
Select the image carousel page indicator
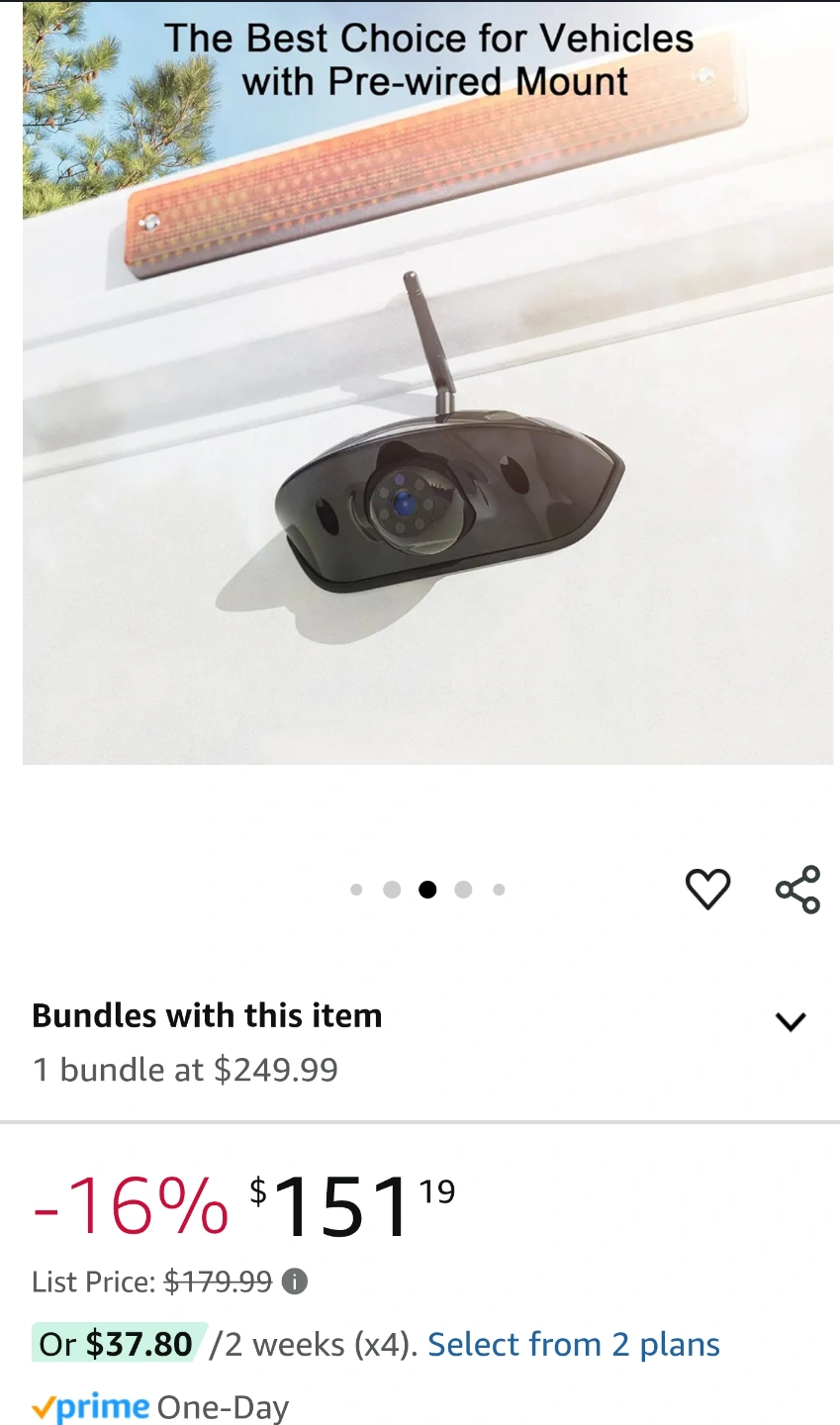coord(427,890)
